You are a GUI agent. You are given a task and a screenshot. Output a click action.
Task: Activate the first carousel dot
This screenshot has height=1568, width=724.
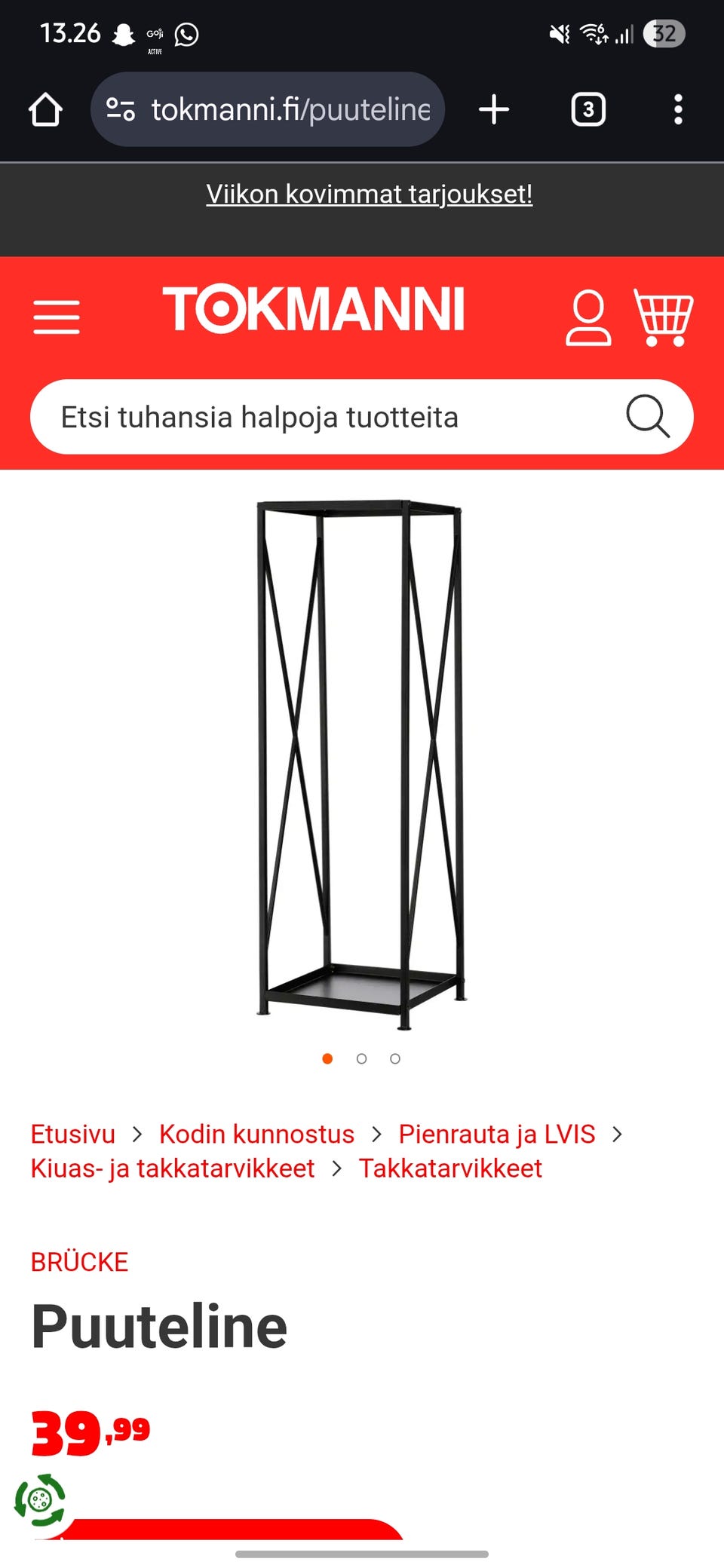click(329, 1058)
